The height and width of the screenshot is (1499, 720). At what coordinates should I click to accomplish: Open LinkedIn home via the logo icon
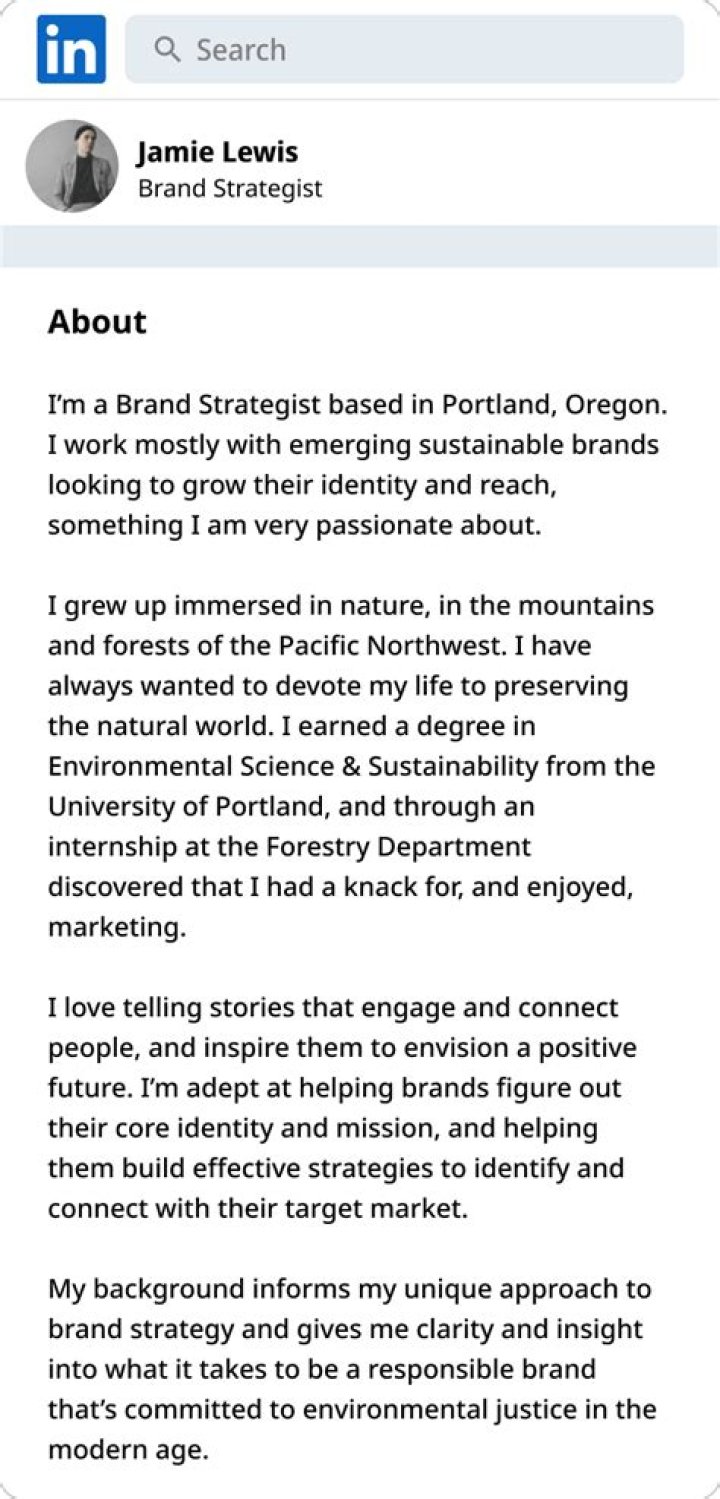pos(71,49)
